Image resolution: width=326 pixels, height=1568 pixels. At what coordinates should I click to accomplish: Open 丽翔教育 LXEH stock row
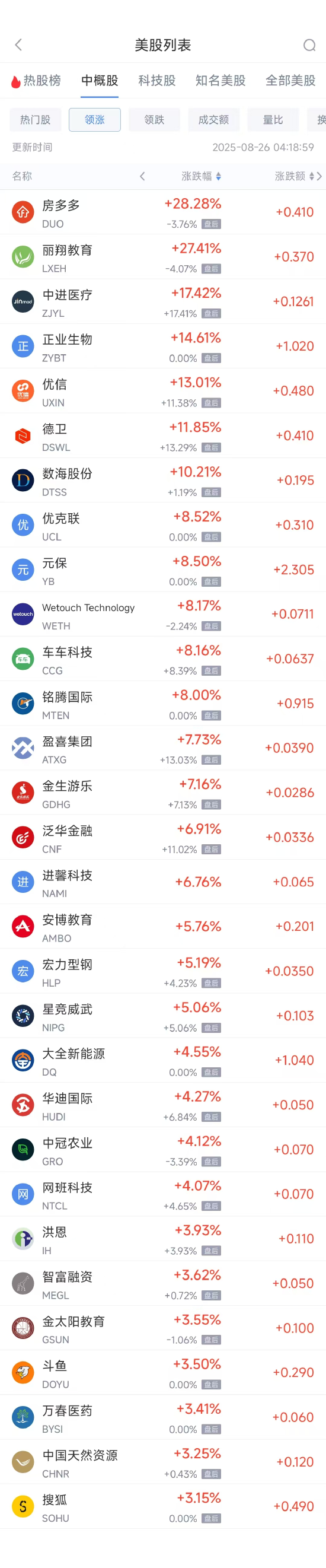click(x=163, y=257)
